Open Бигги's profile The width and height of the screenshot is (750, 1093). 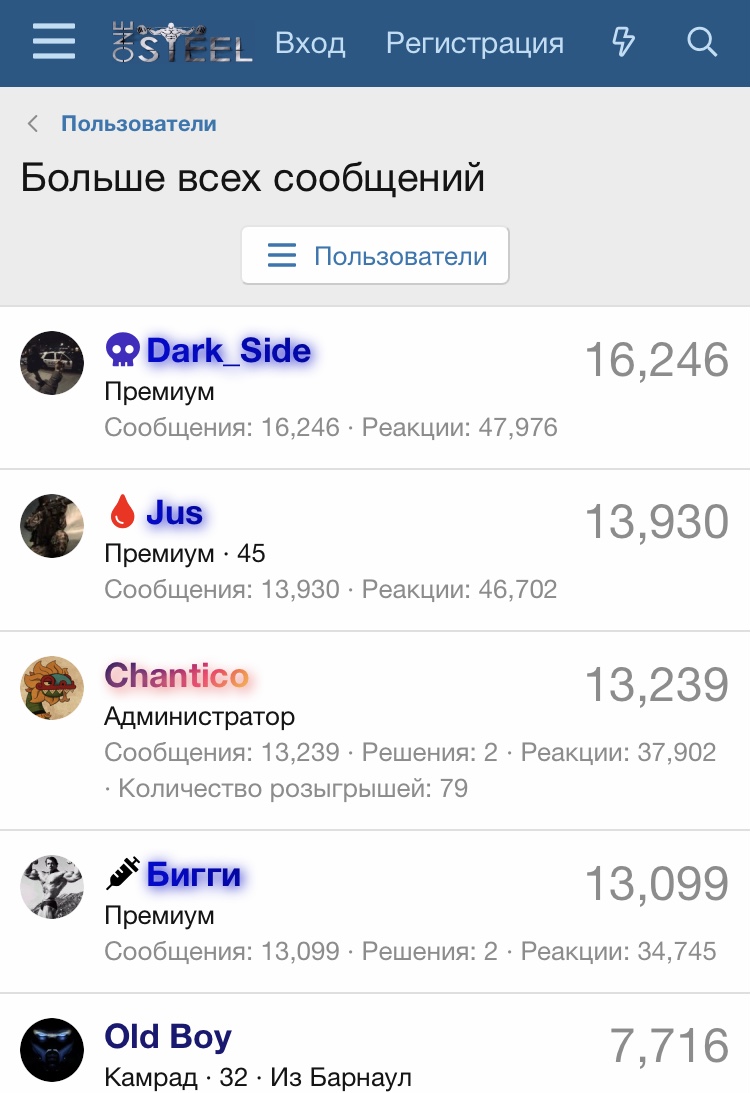click(193, 875)
